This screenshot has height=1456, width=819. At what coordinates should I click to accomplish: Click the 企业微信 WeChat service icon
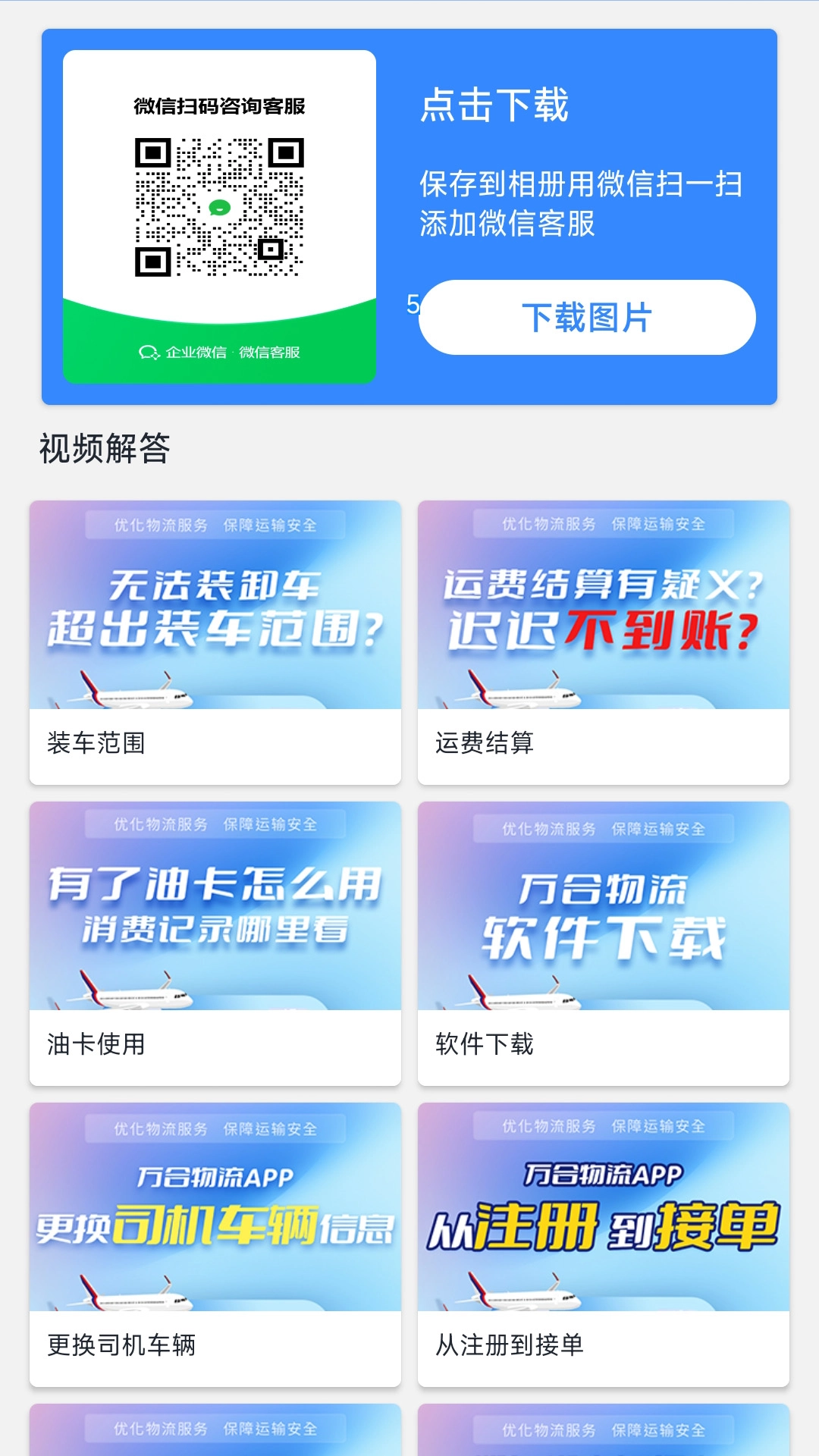point(149,353)
